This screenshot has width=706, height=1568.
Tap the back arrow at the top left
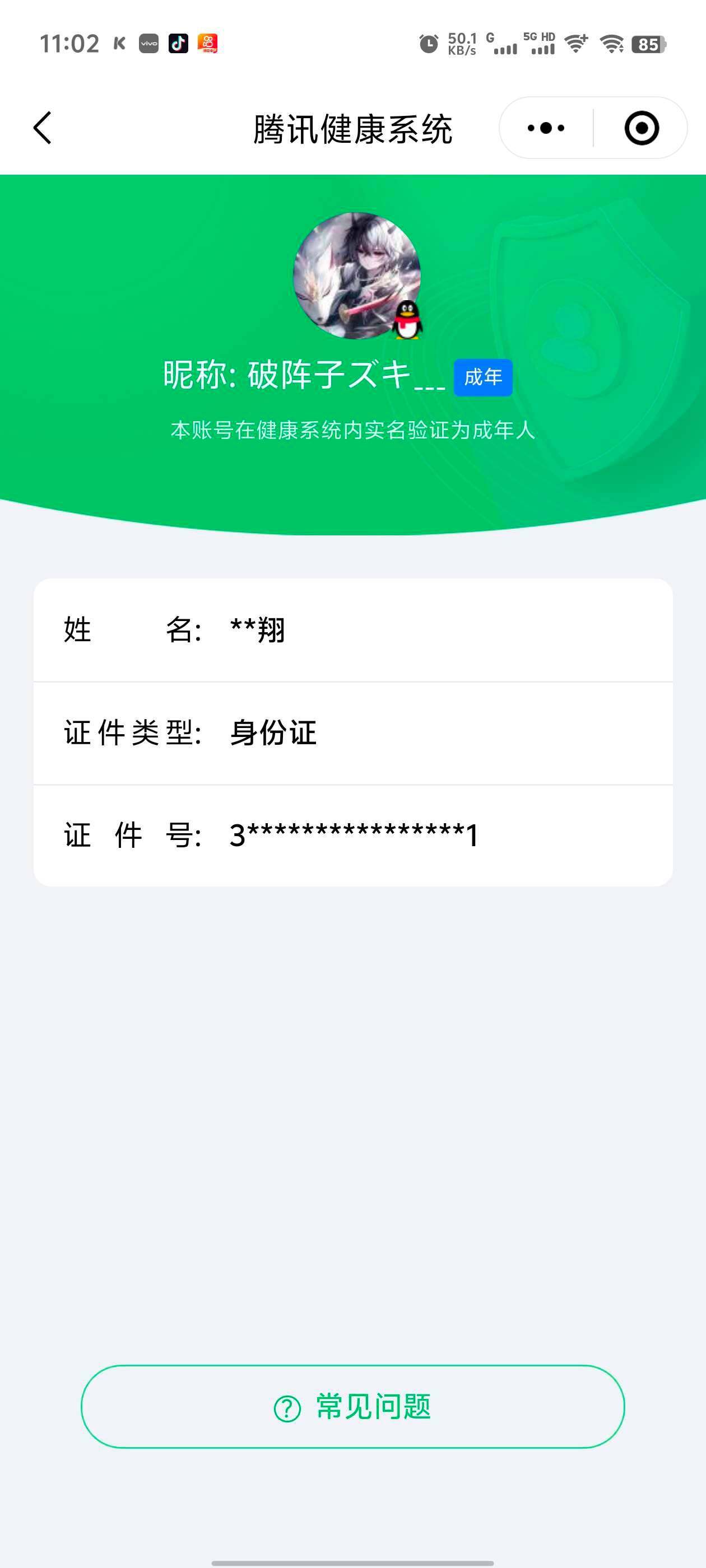tap(41, 128)
